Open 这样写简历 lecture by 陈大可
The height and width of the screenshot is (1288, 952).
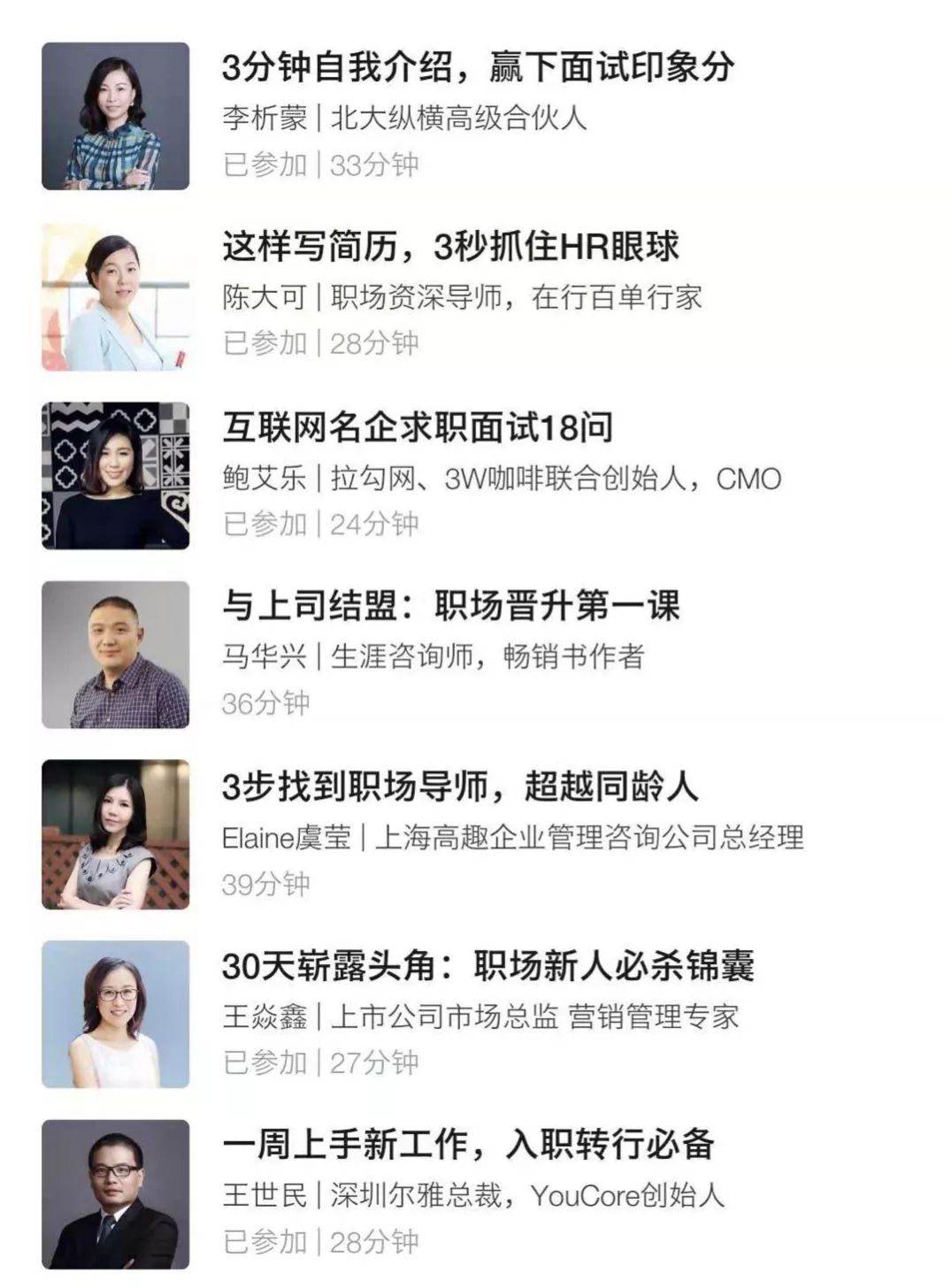pos(450,248)
